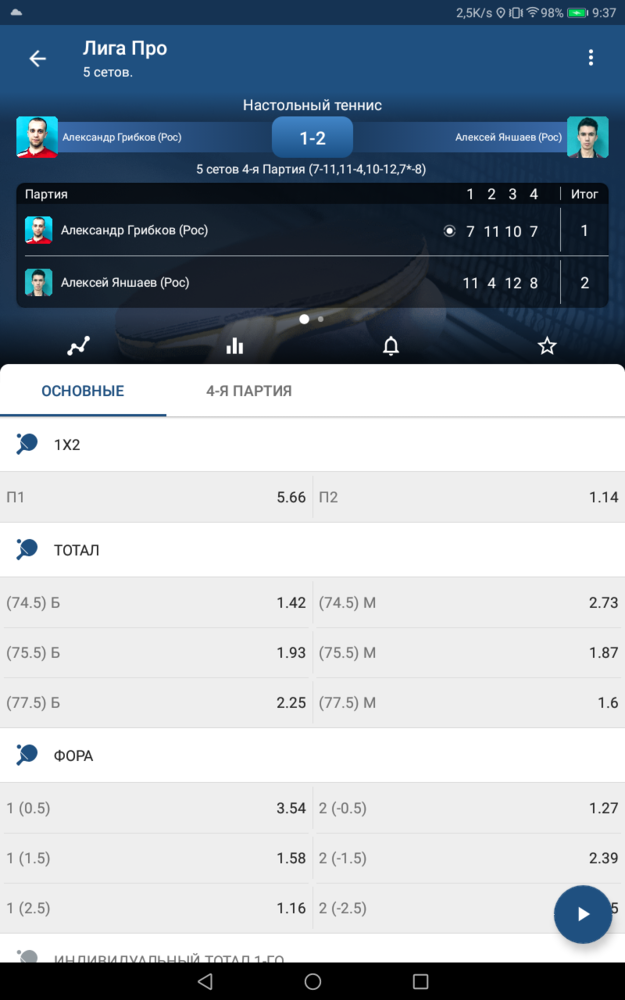Pick total (74.5) М at 2.73
Screen dimensions: 625x1000
click(x=469, y=603)
